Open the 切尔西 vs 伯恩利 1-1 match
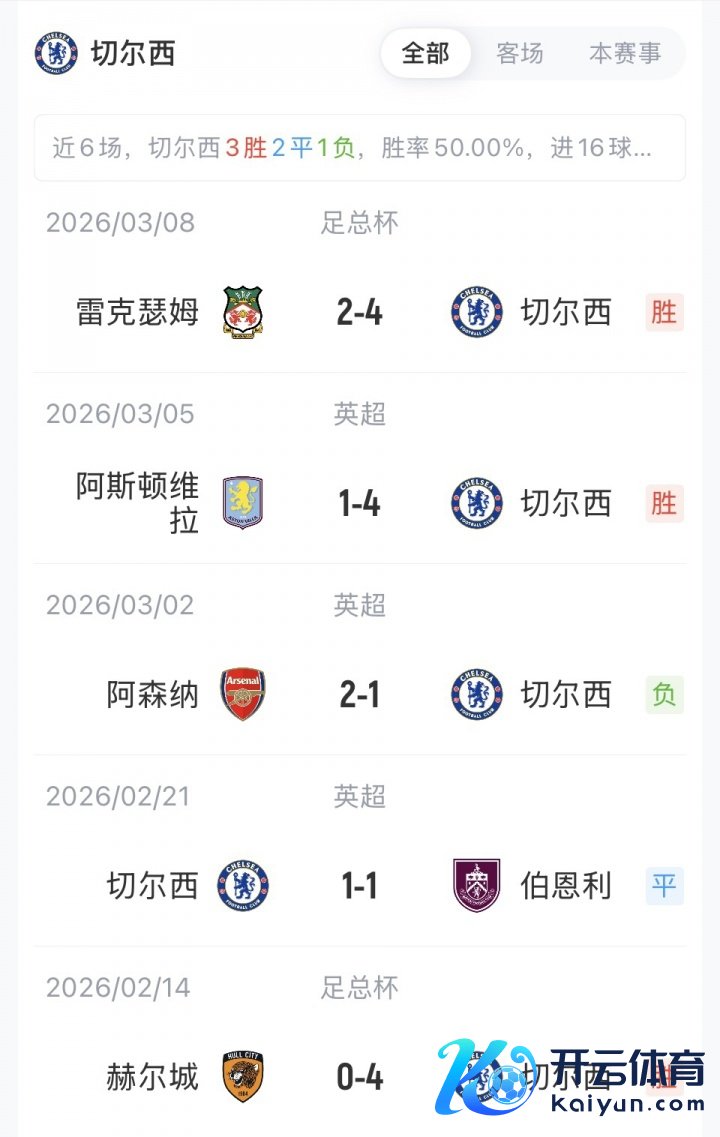The width and height of the screenshot is (720, 1137). (360, 885)
